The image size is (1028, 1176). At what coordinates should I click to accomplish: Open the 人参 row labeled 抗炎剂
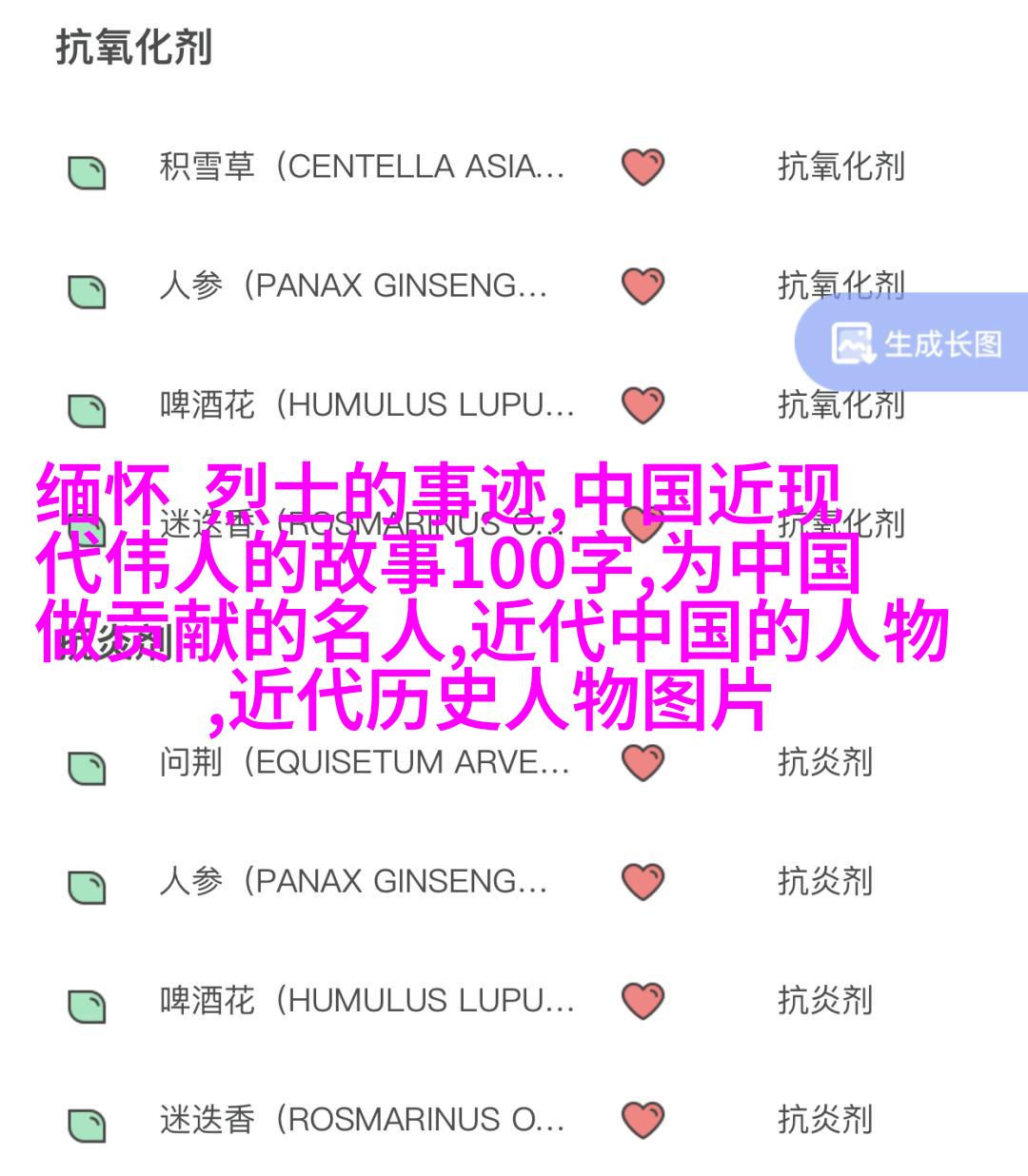tap(352, 881)
